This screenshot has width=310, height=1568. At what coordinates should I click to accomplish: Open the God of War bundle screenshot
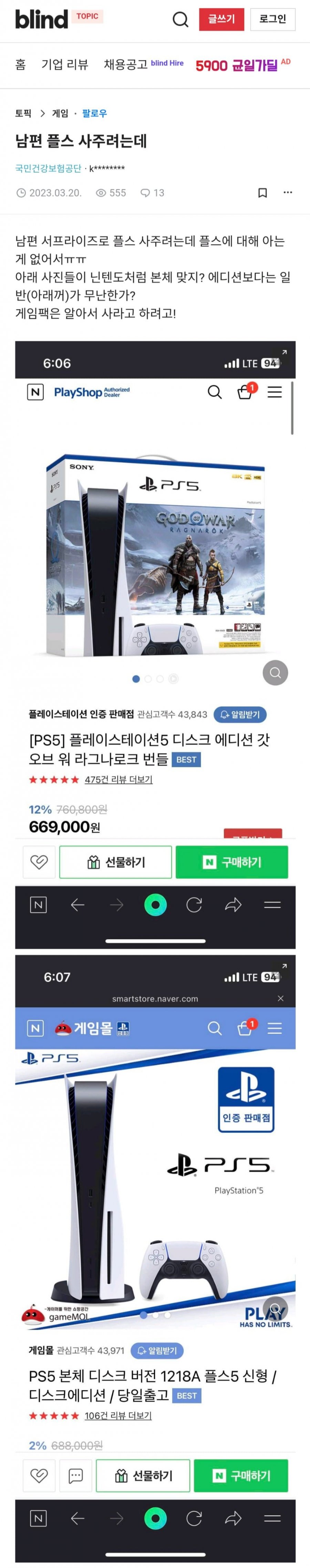coord(155,644)
